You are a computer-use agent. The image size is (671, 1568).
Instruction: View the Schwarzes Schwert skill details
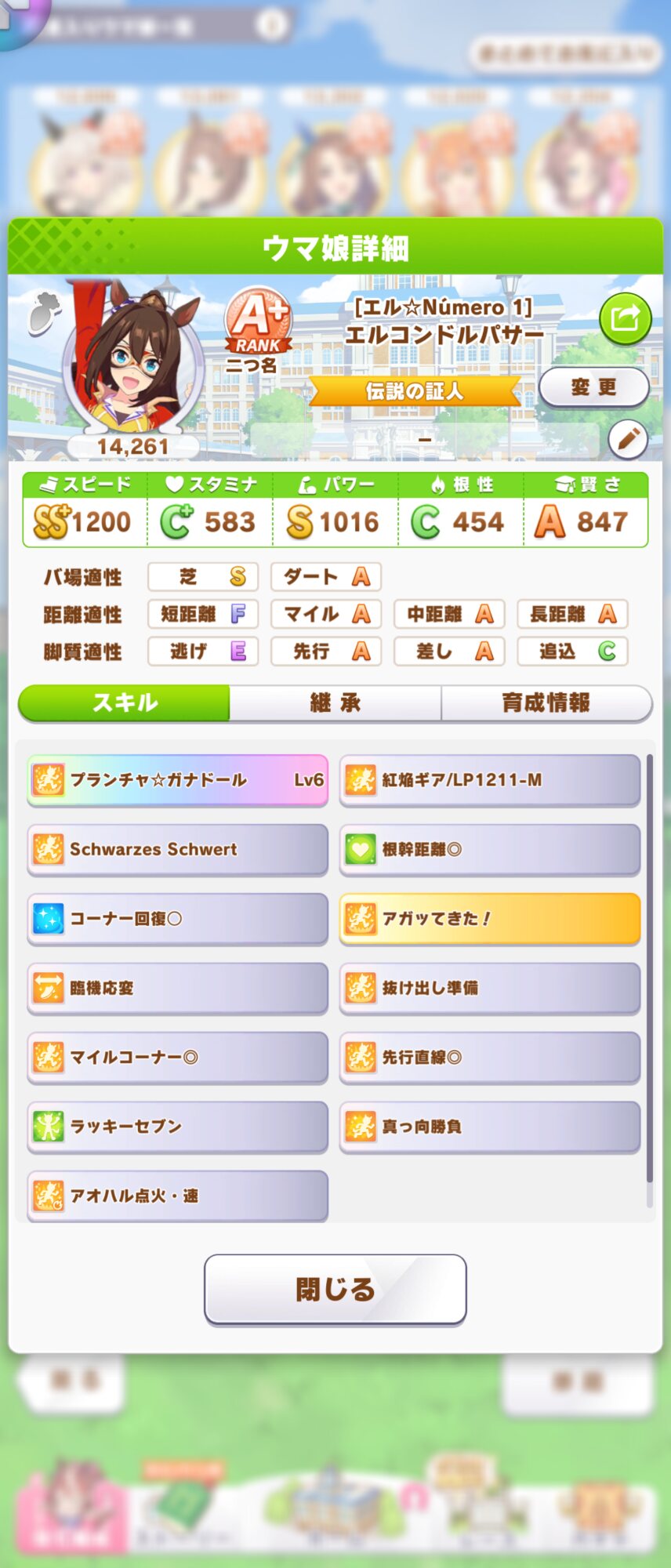(177, 849)
